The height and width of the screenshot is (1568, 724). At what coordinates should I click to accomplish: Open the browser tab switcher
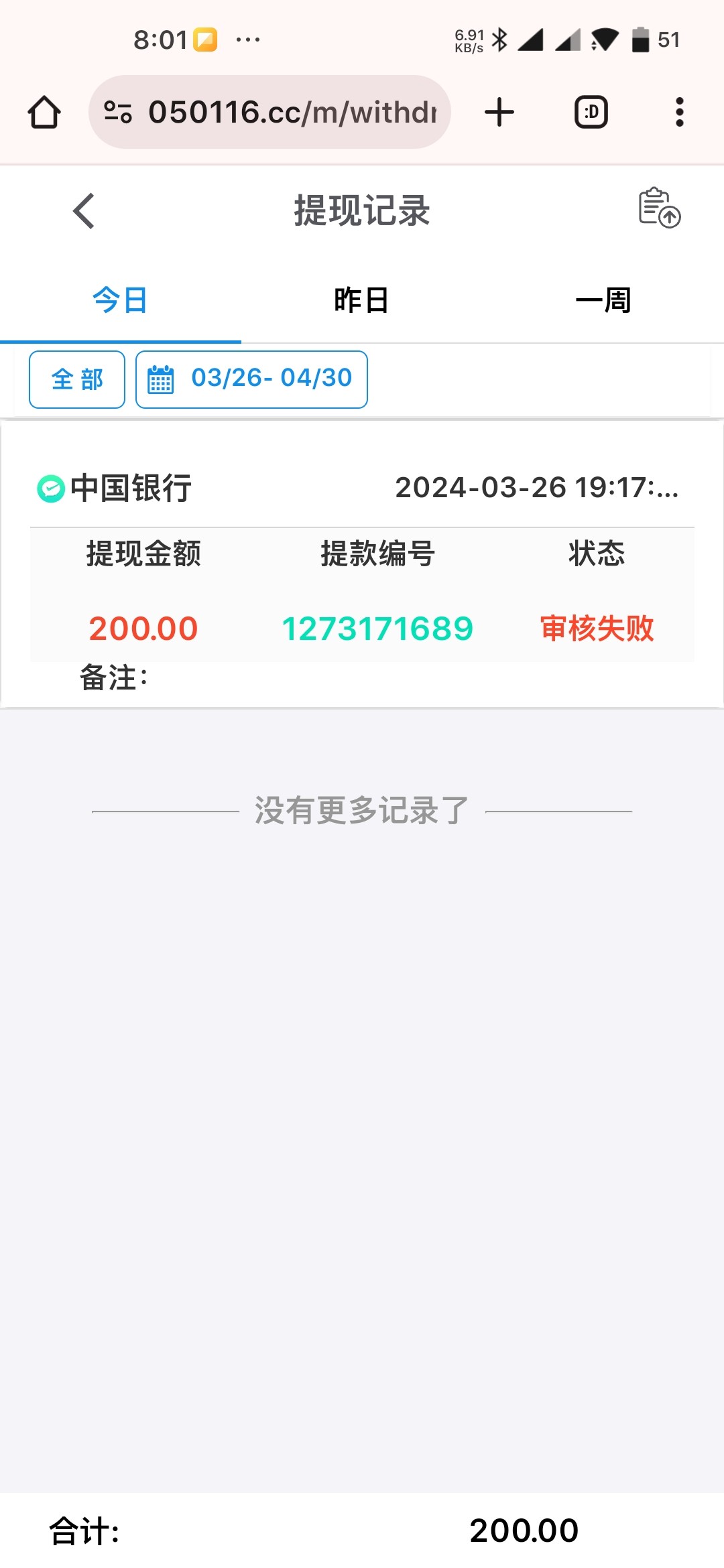point(591,112)
